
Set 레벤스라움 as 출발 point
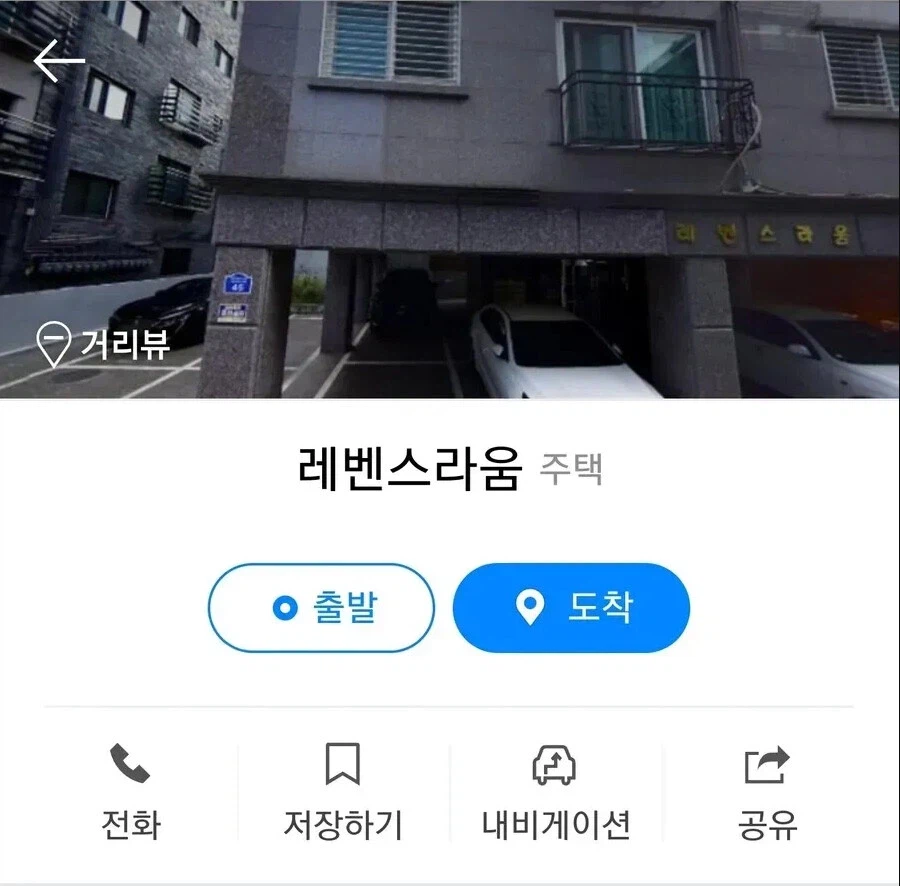tap(321, 608)
